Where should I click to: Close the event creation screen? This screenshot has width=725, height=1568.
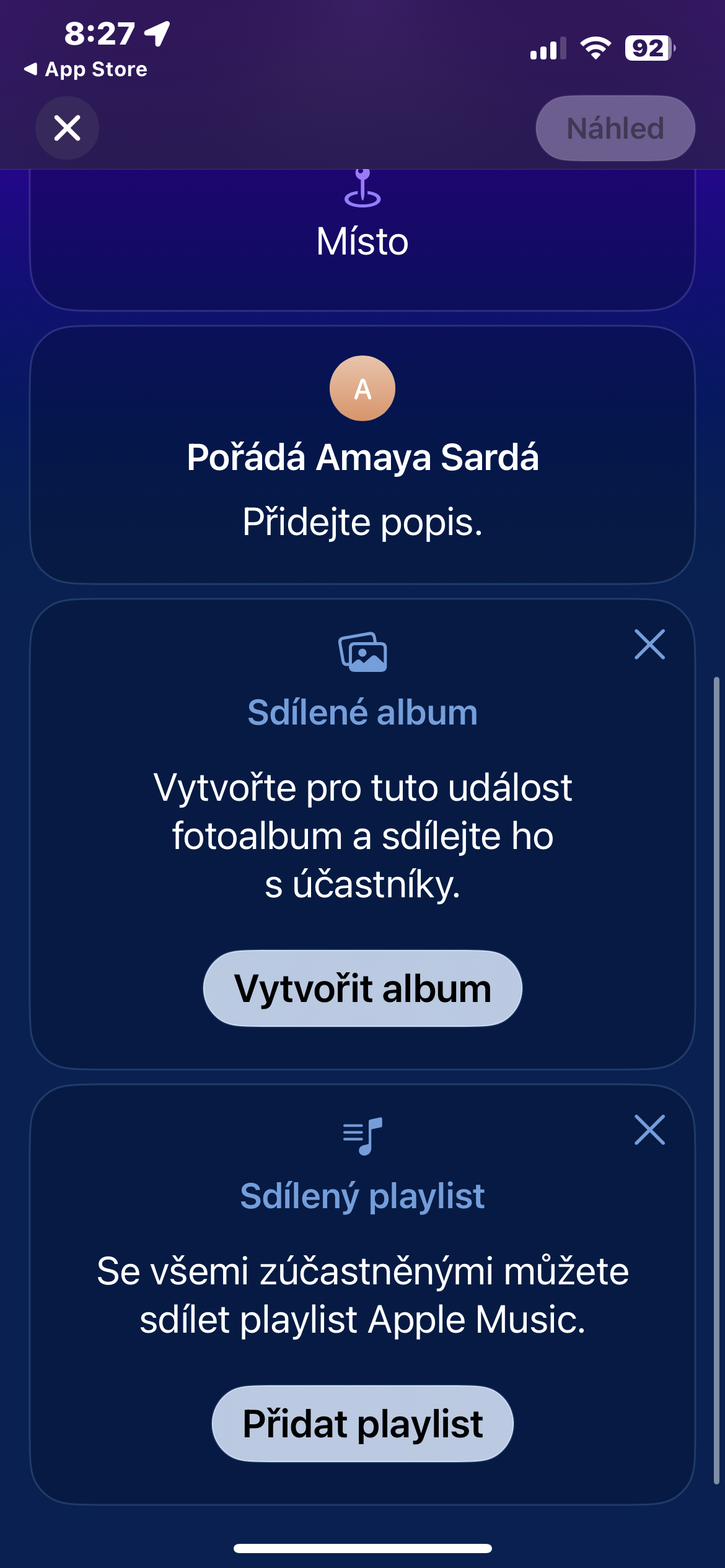(x=67, y=128)
